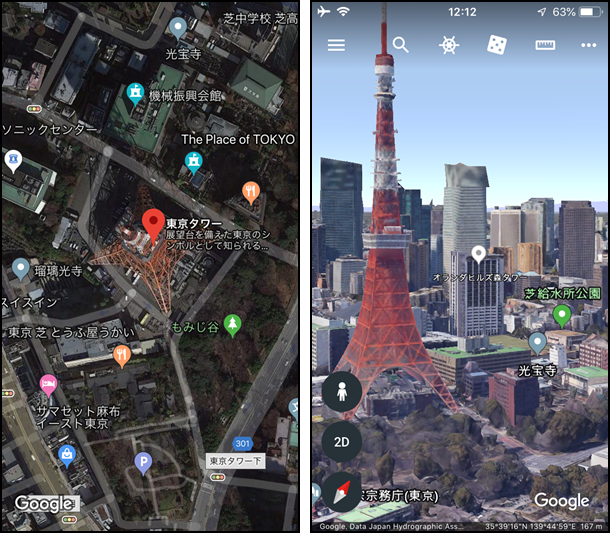Viewport: 610px width, 533px height.
Task: Select the もみじ谷 park marker
Action: (x=233, y=324)
